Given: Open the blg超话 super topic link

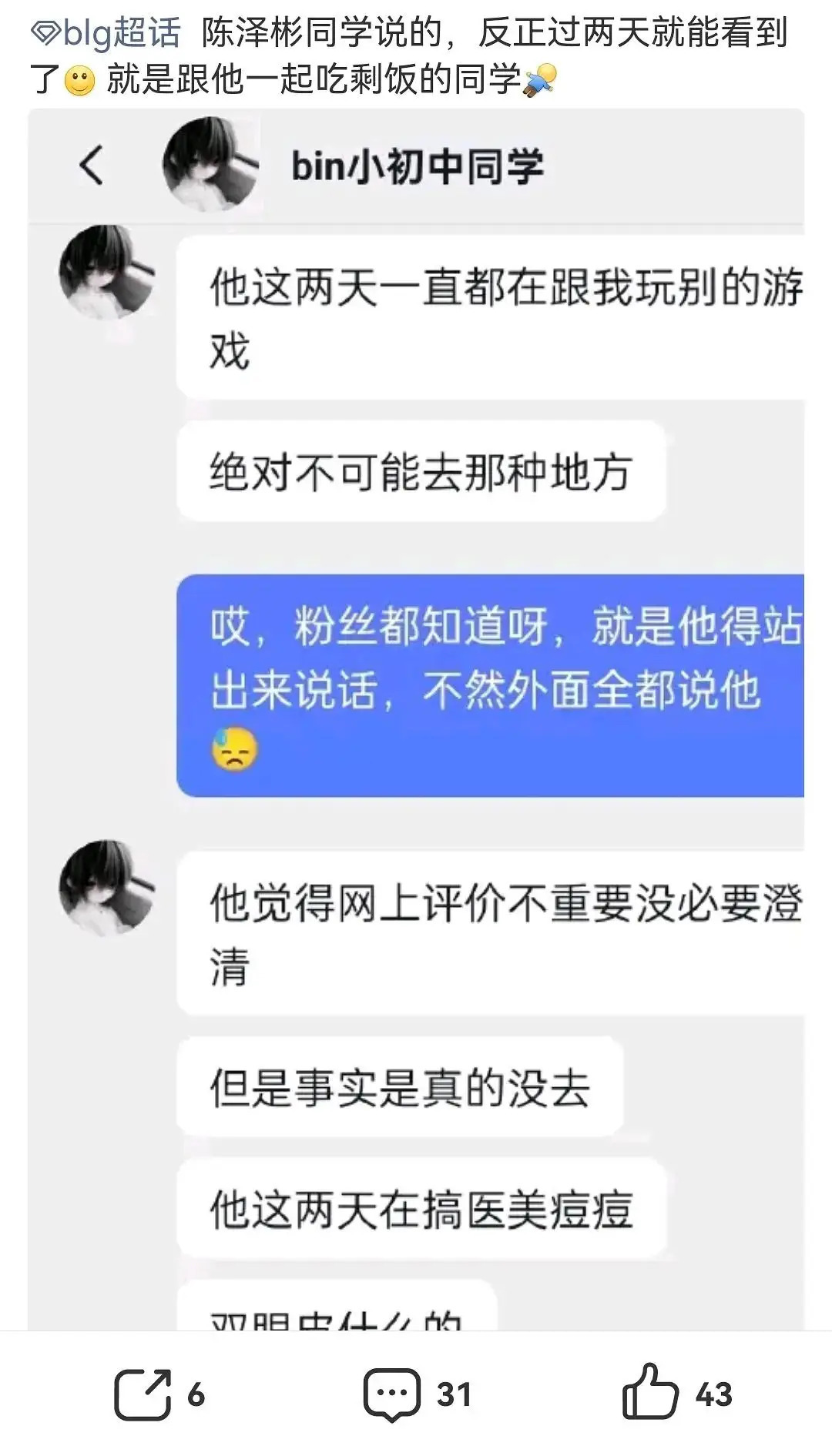Looking at the screenshot, I should pyautogui.click(x=106, y=33).
